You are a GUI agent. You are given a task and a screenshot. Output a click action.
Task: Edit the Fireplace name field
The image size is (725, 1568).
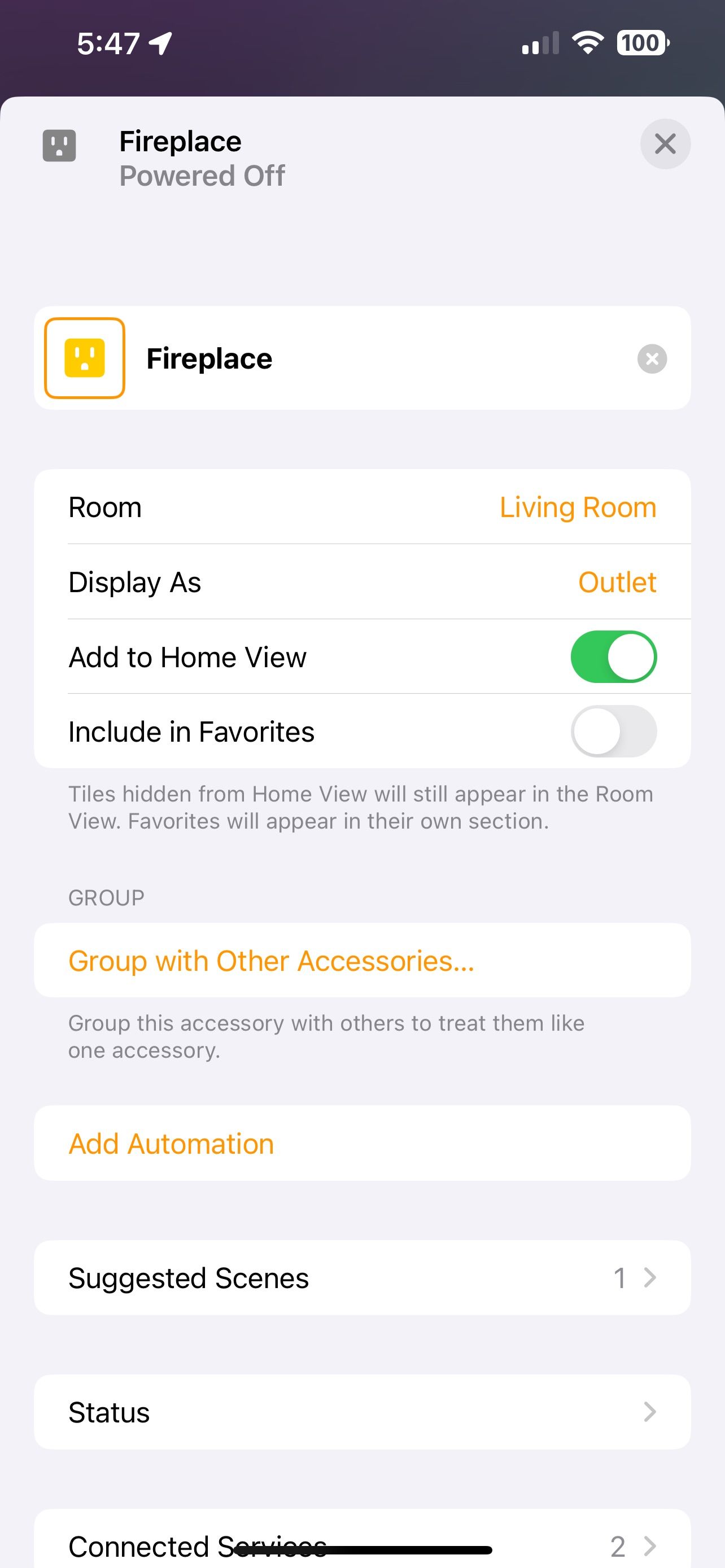(210, 358)
